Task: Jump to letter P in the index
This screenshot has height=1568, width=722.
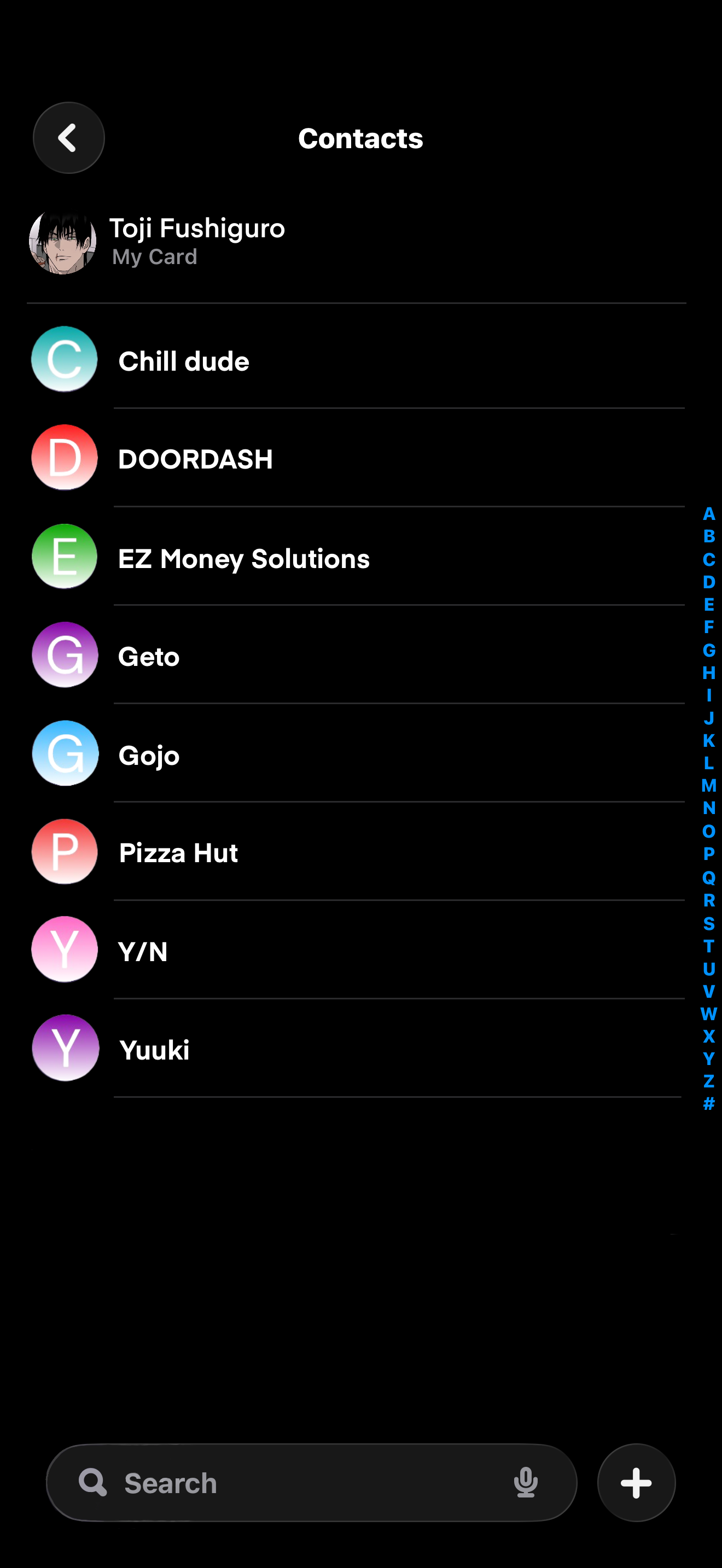Action: tap(709, 854)
